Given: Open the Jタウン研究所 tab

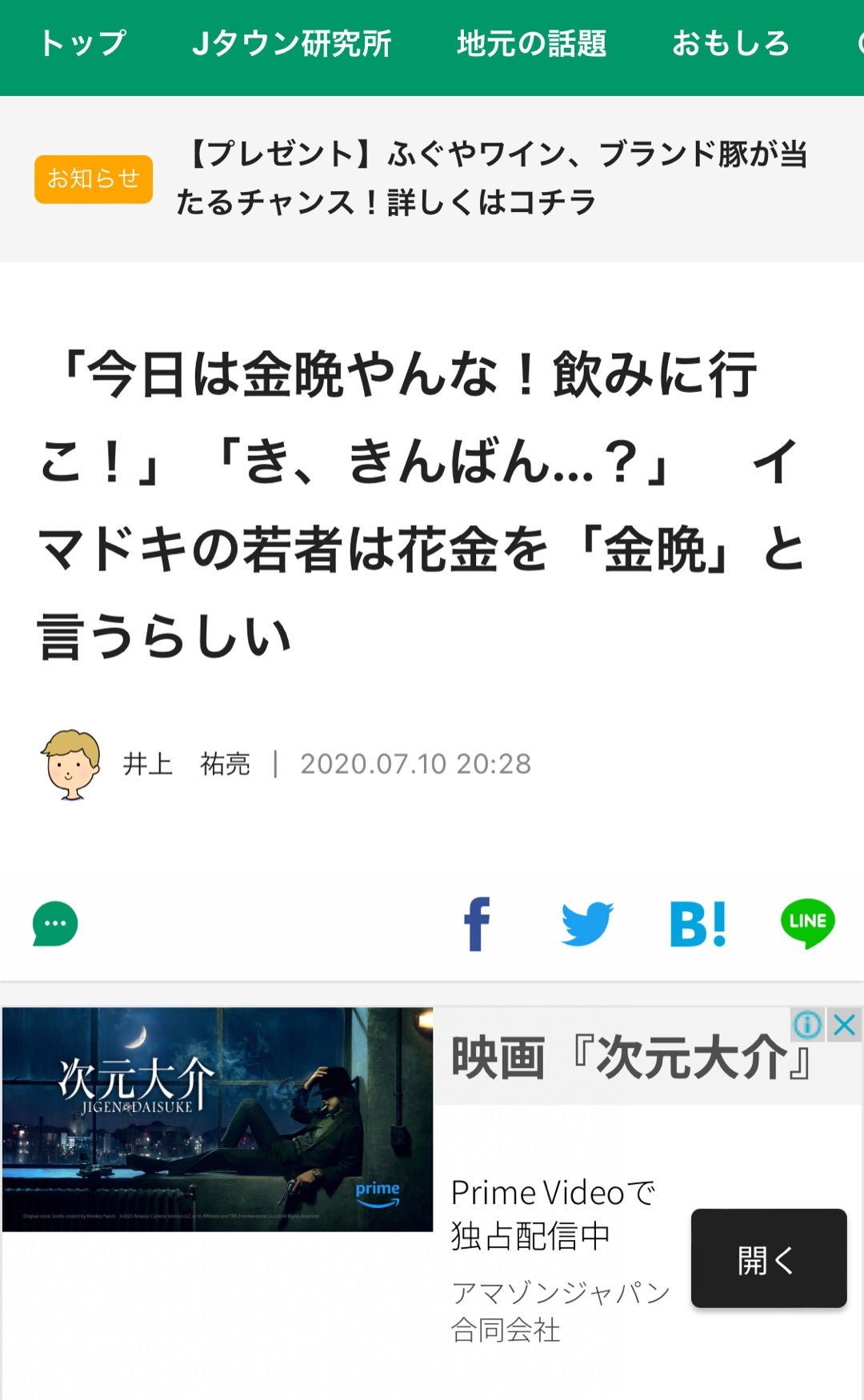Looking at the screenshot, I should [x=292, y=44].
